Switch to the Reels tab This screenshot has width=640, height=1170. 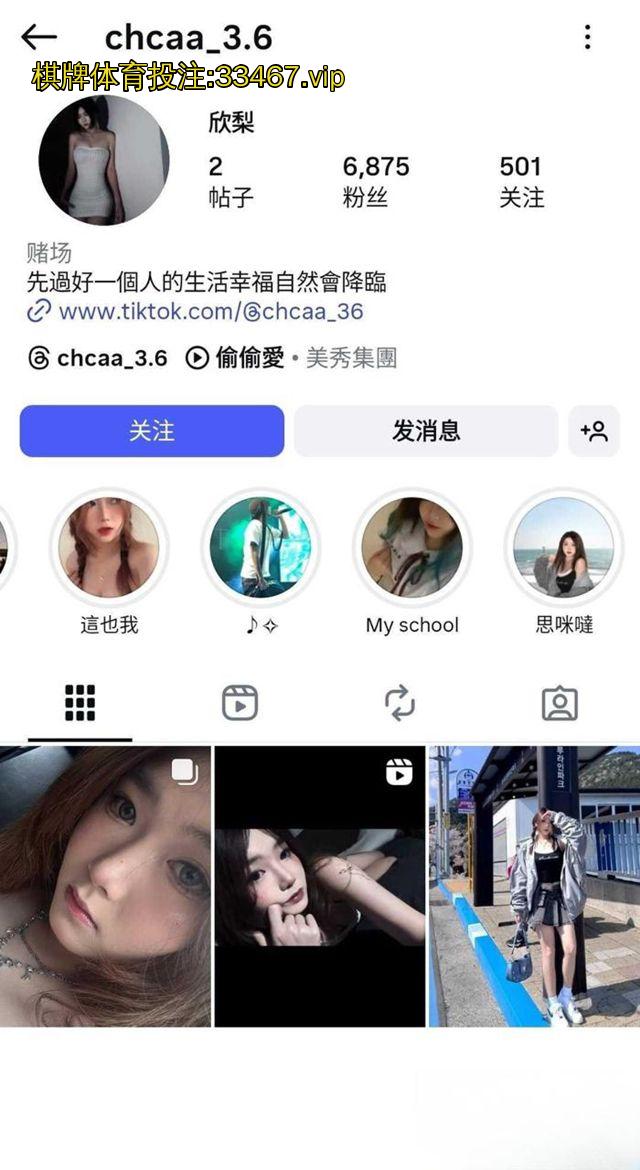click(240, 703)
